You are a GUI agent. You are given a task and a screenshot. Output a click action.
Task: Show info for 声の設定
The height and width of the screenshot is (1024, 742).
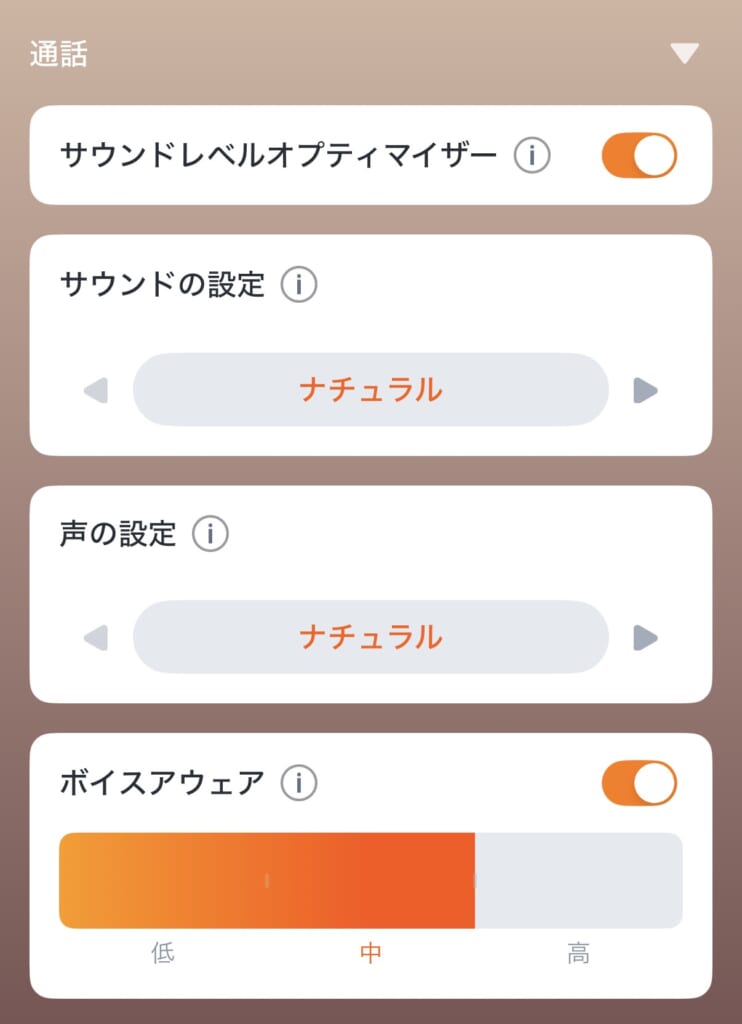pos(210,534)
